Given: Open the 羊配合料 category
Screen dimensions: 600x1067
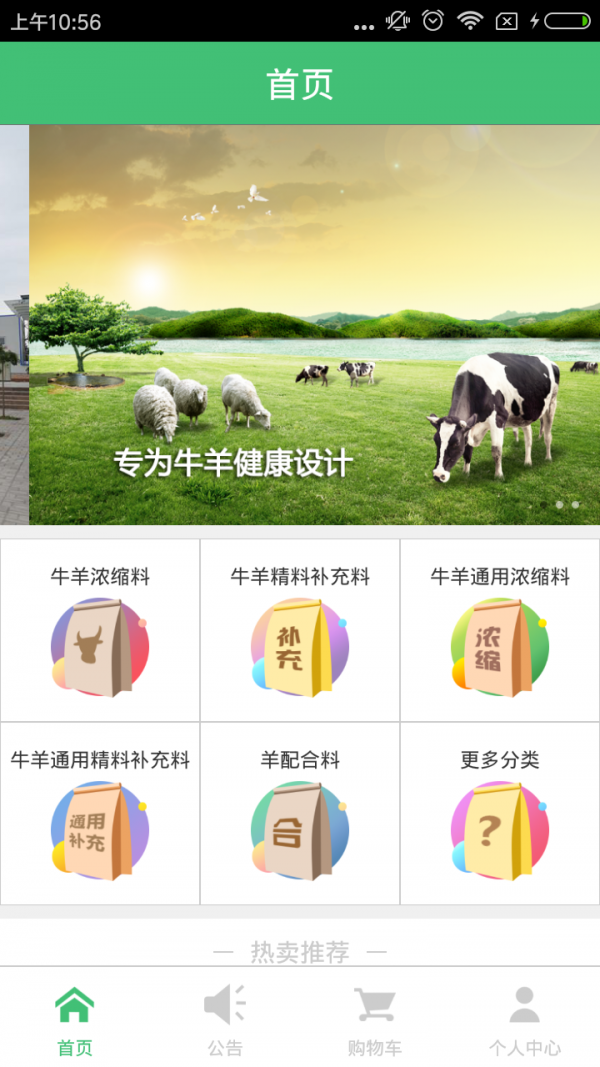Looking at the screenshot, I should point(300,813).
